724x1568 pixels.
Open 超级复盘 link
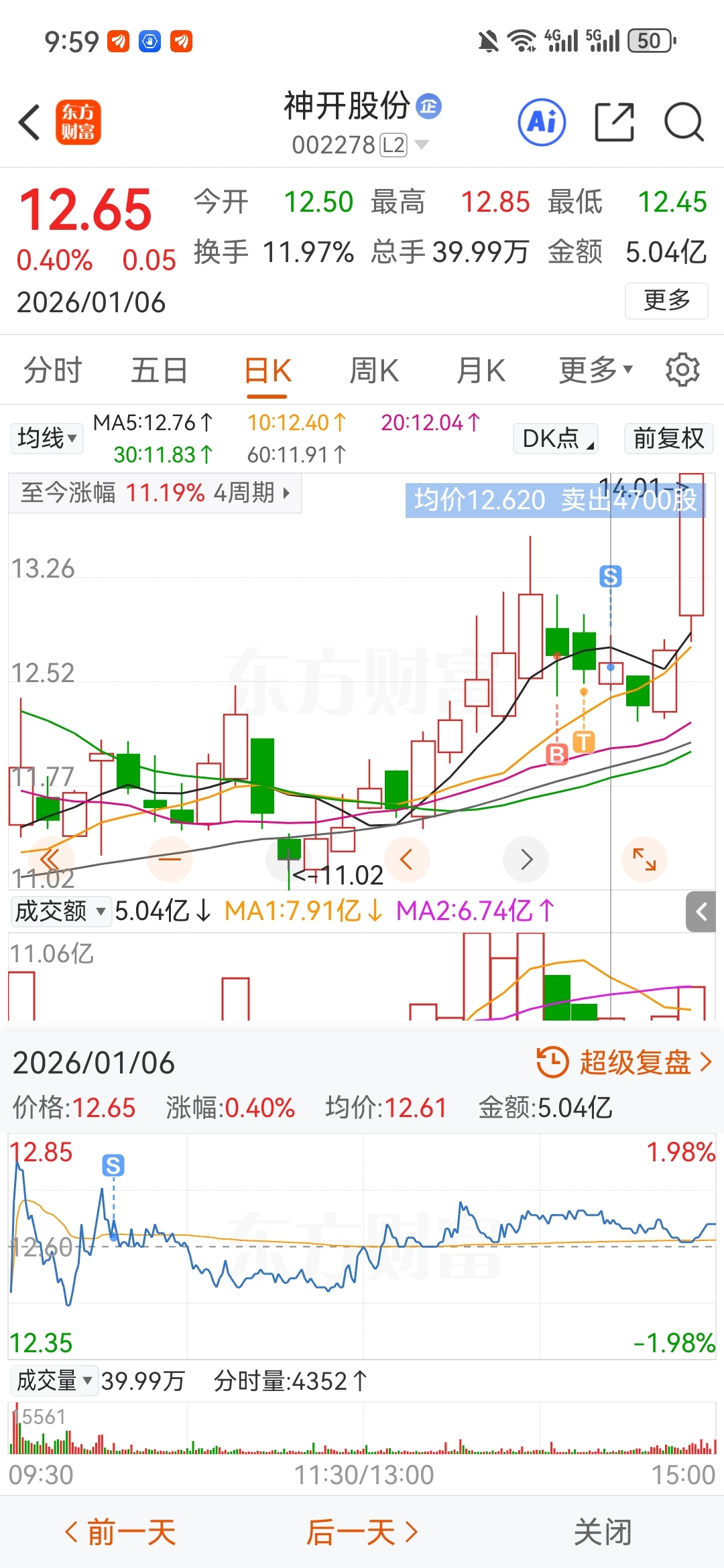(x=625, y=1063)
